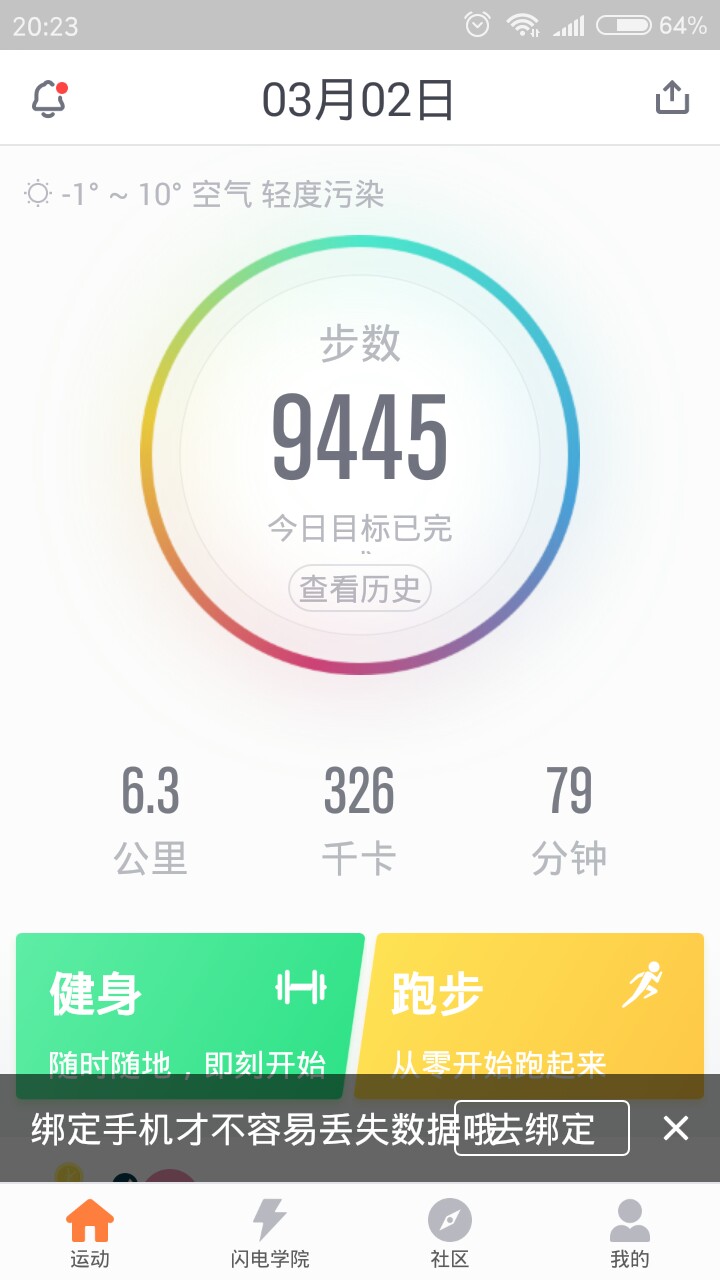Tap 去绑定 to bind phone
Viewport: 720px width, 1280px height.
[x=542, y=1128]
